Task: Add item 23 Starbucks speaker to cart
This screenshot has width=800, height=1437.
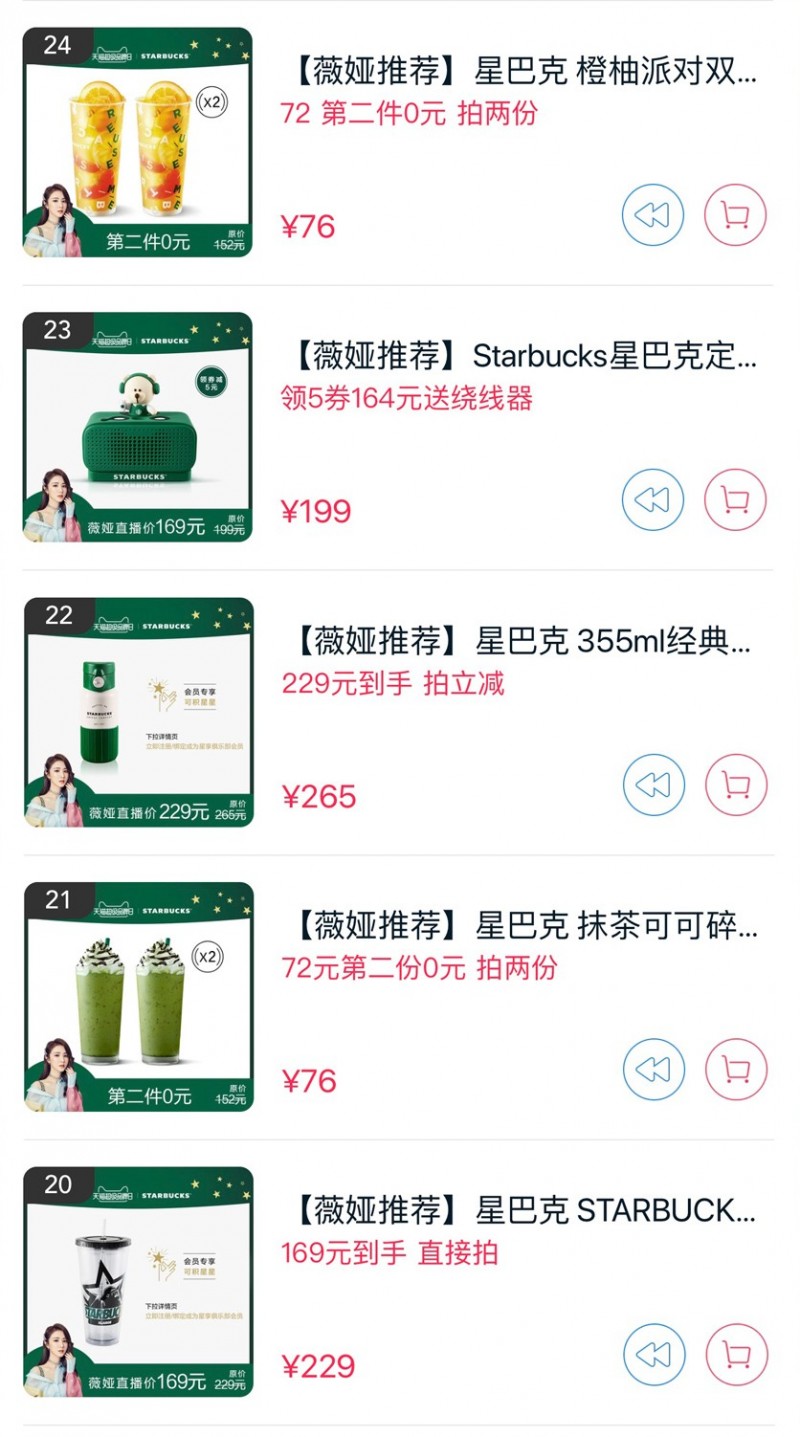Action: tap(735, 500)
